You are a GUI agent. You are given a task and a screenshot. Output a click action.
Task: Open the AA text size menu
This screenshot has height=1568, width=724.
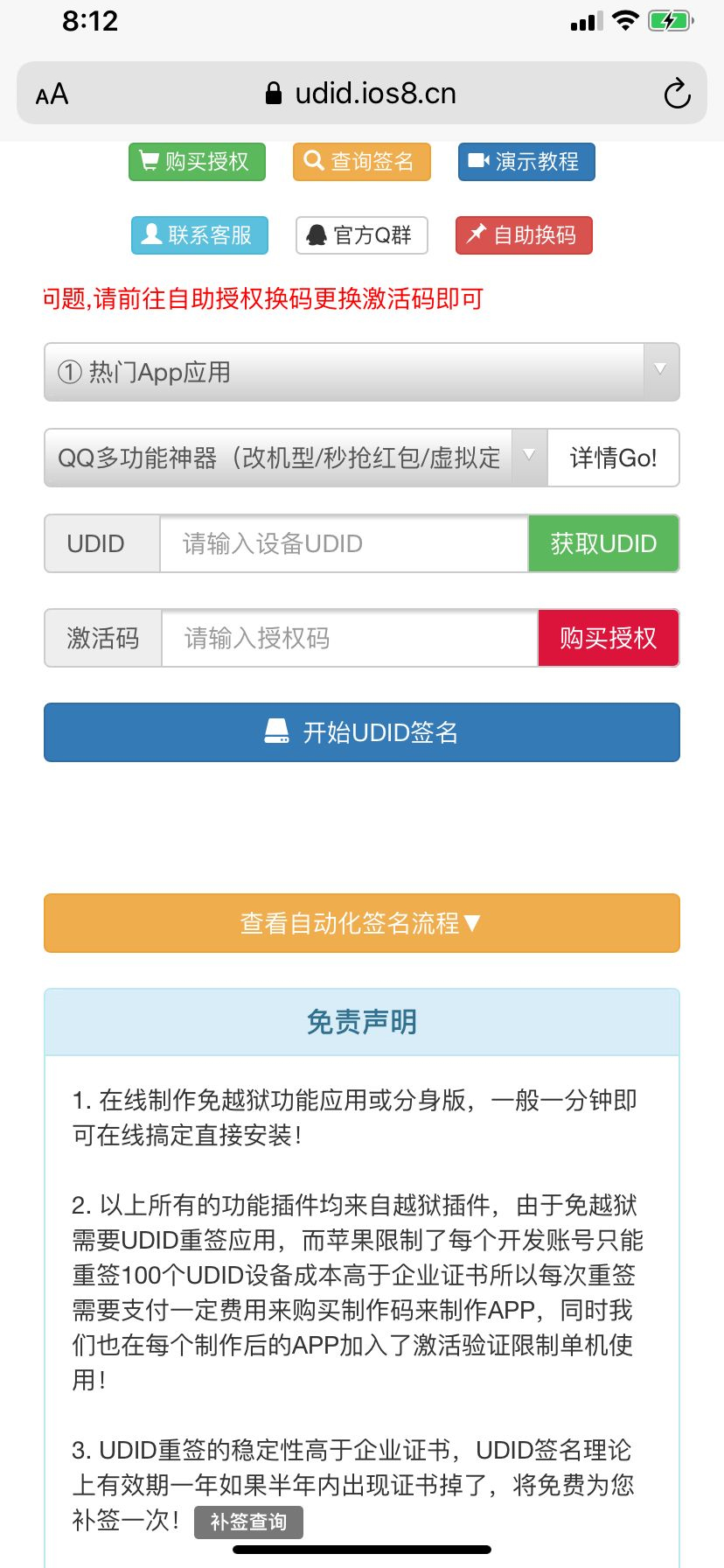click(52, 94)
